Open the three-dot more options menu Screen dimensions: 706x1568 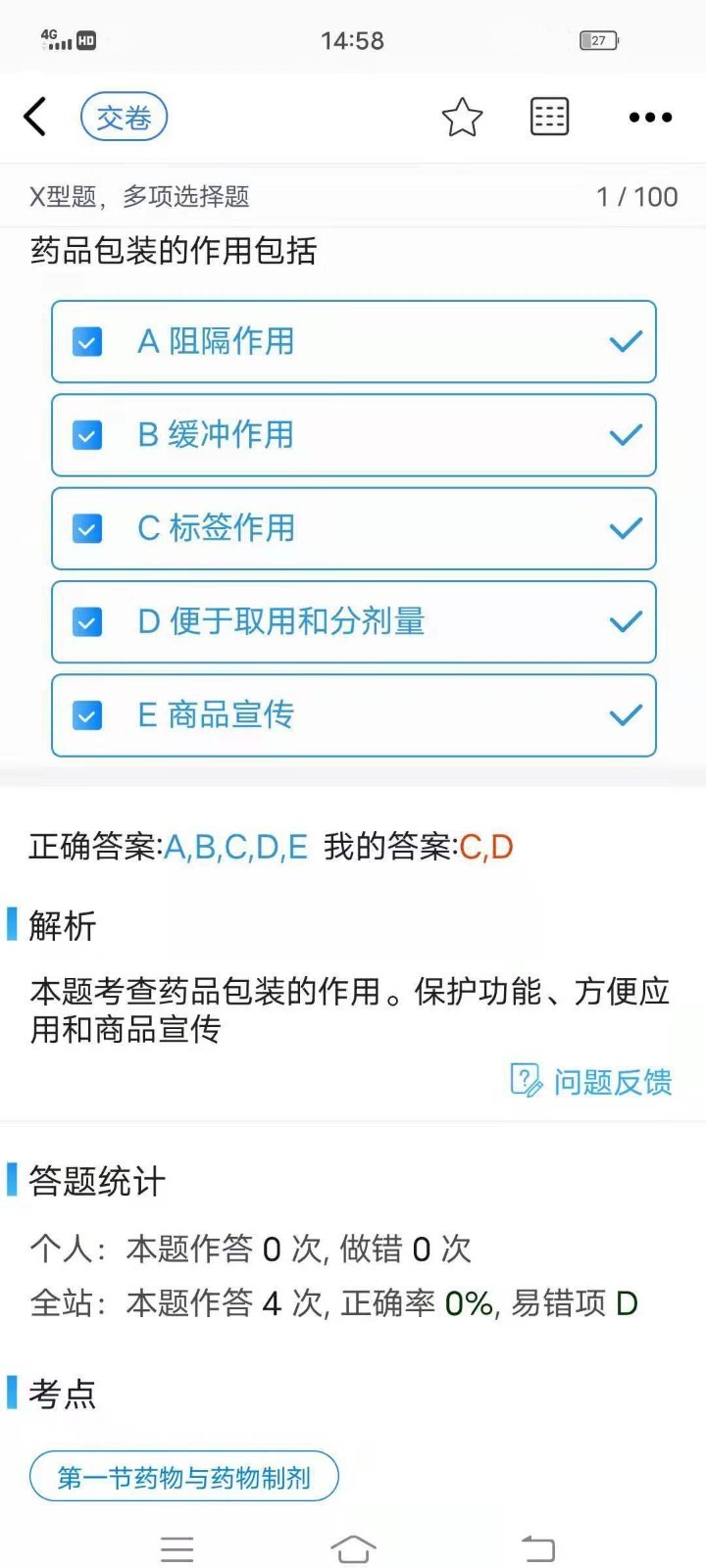[649, 117]
